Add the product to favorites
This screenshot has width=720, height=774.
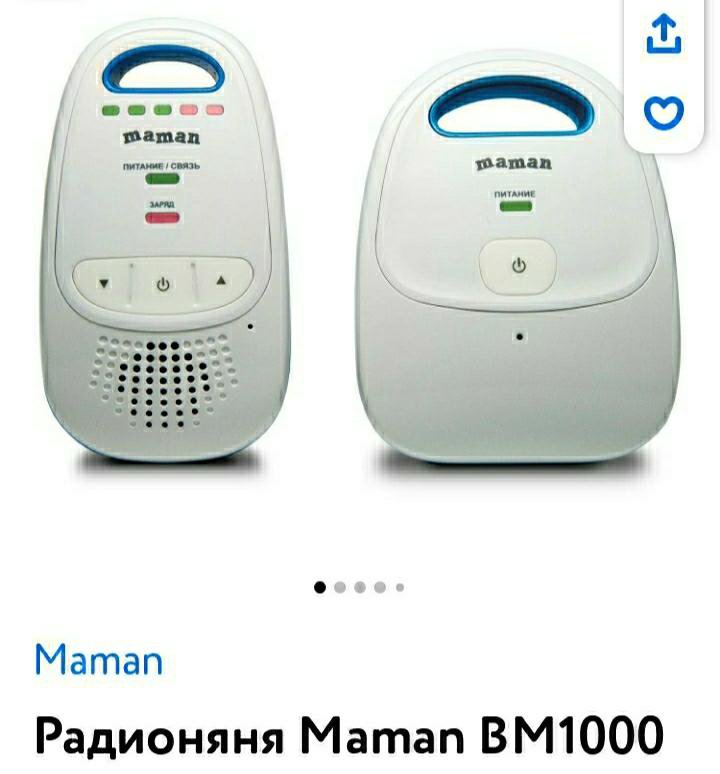pyautogui.click(x=663, y=112)
